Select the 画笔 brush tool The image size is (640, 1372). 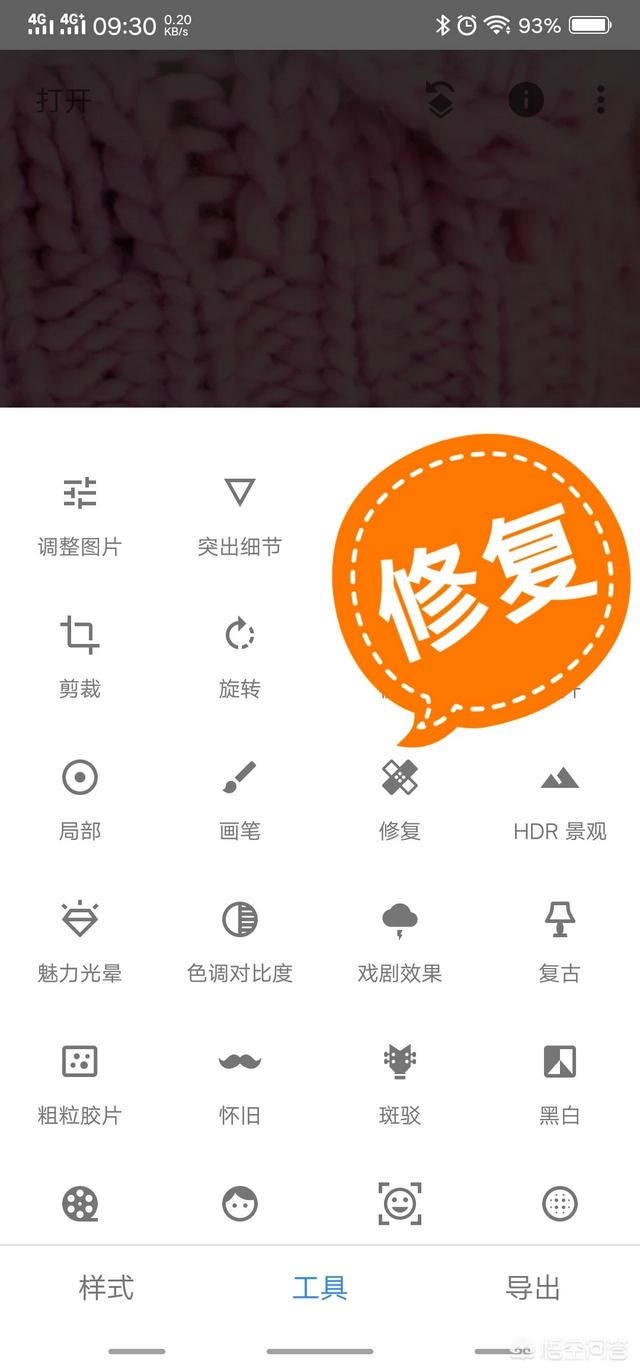(240, 799)
